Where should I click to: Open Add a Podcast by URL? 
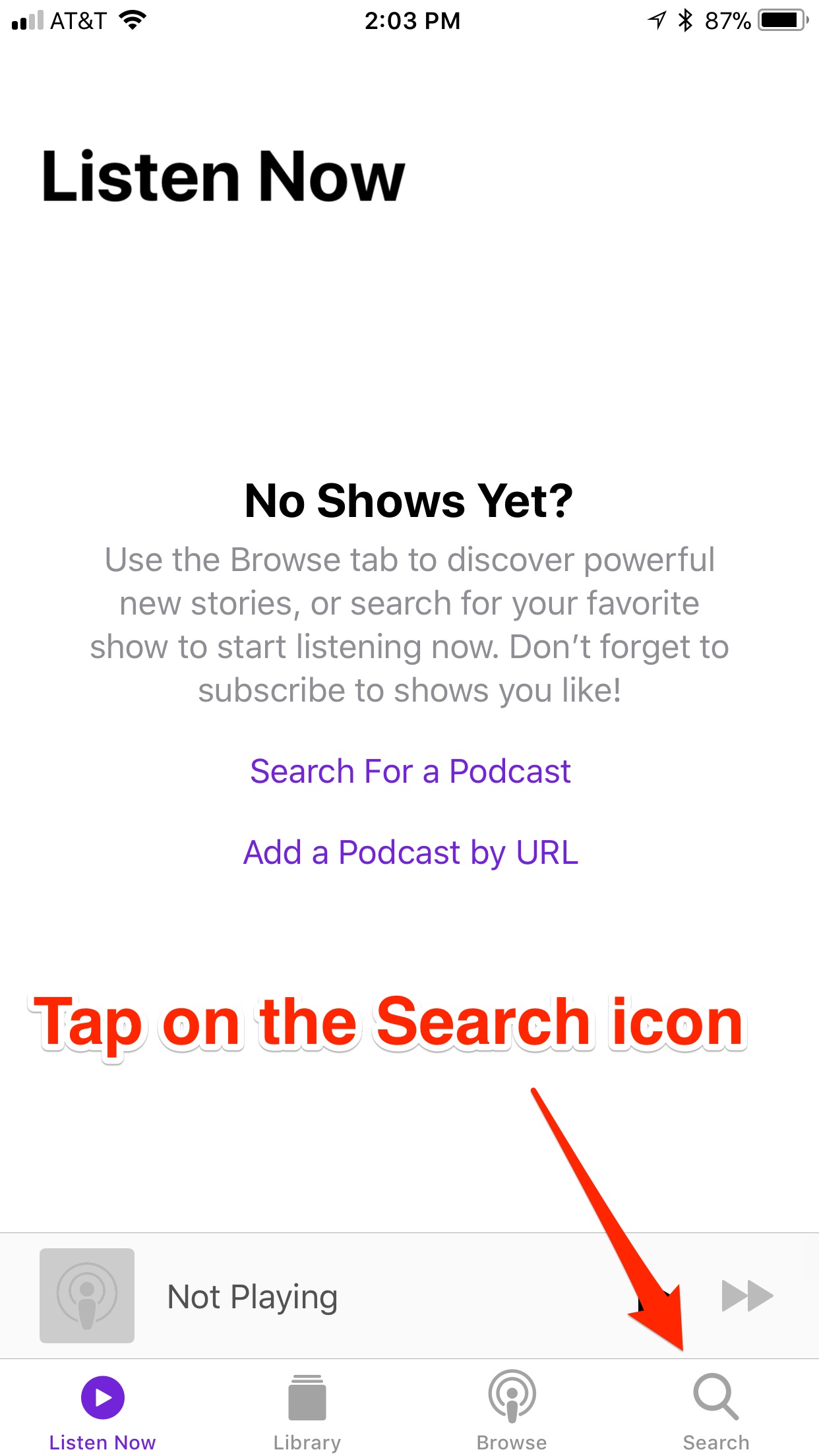coord(410,853)
